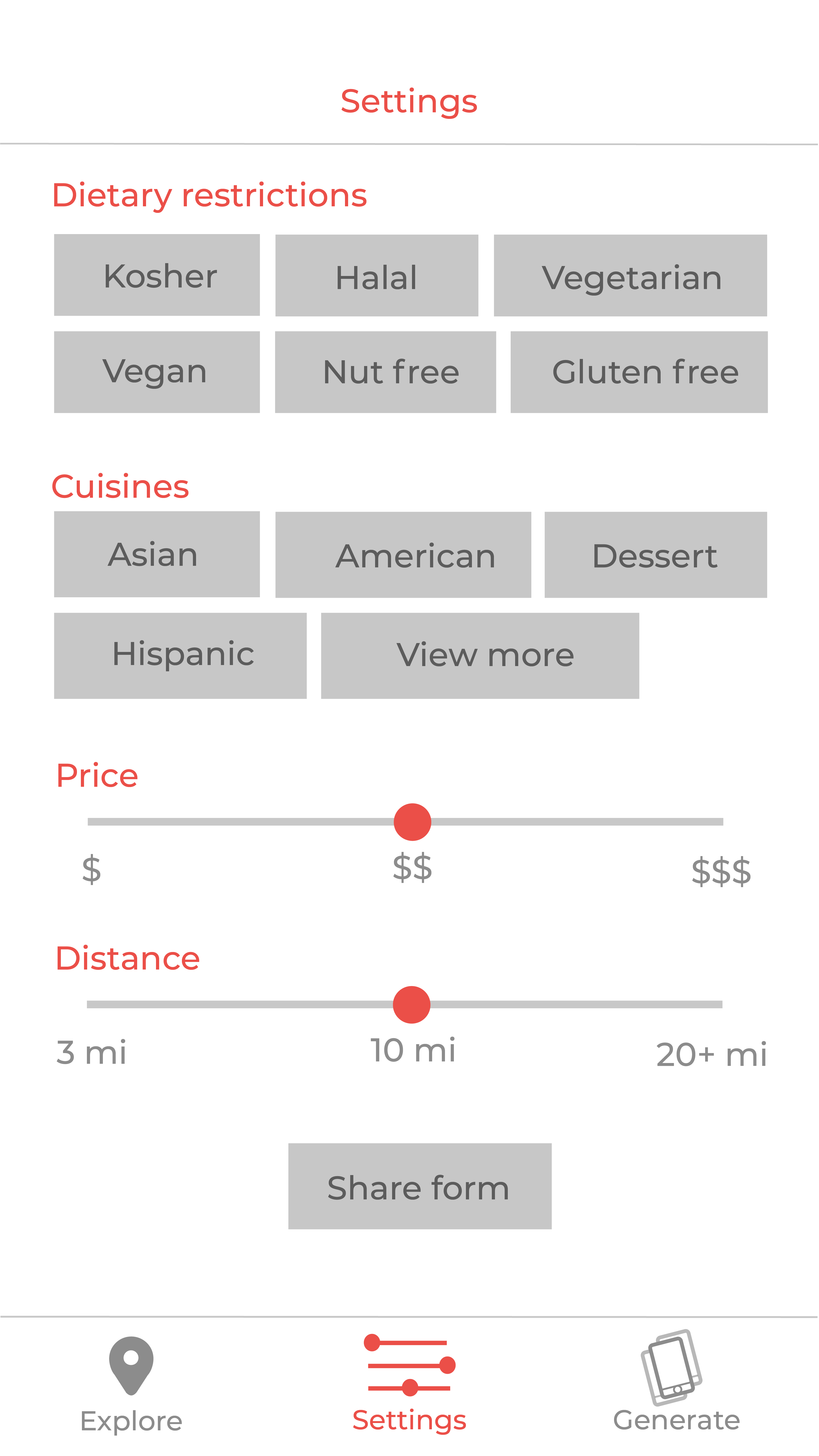Choose American cuisine
This screenshot has width=819, height=1456.
[x=403, y=555]
